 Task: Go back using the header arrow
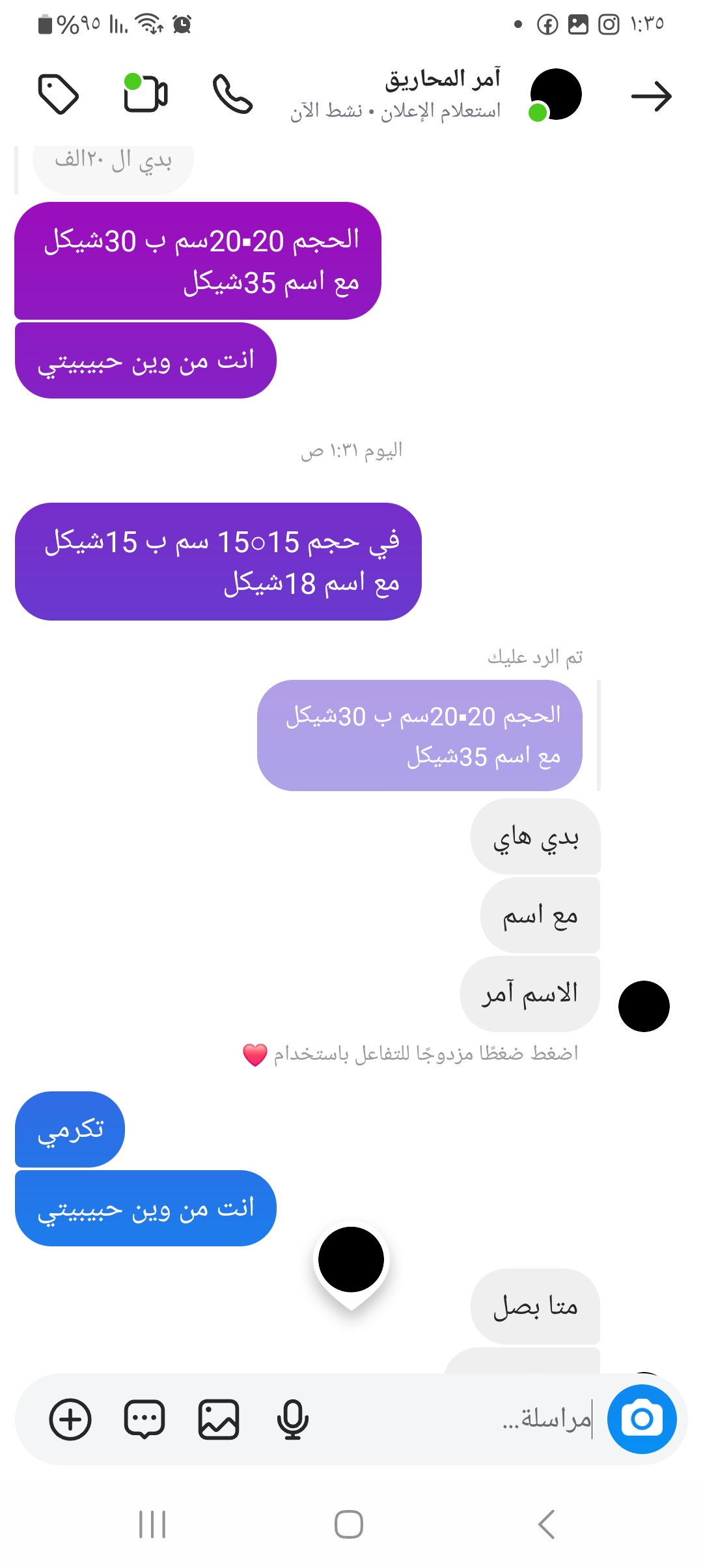pyautogui.click(x=651, y=96)
